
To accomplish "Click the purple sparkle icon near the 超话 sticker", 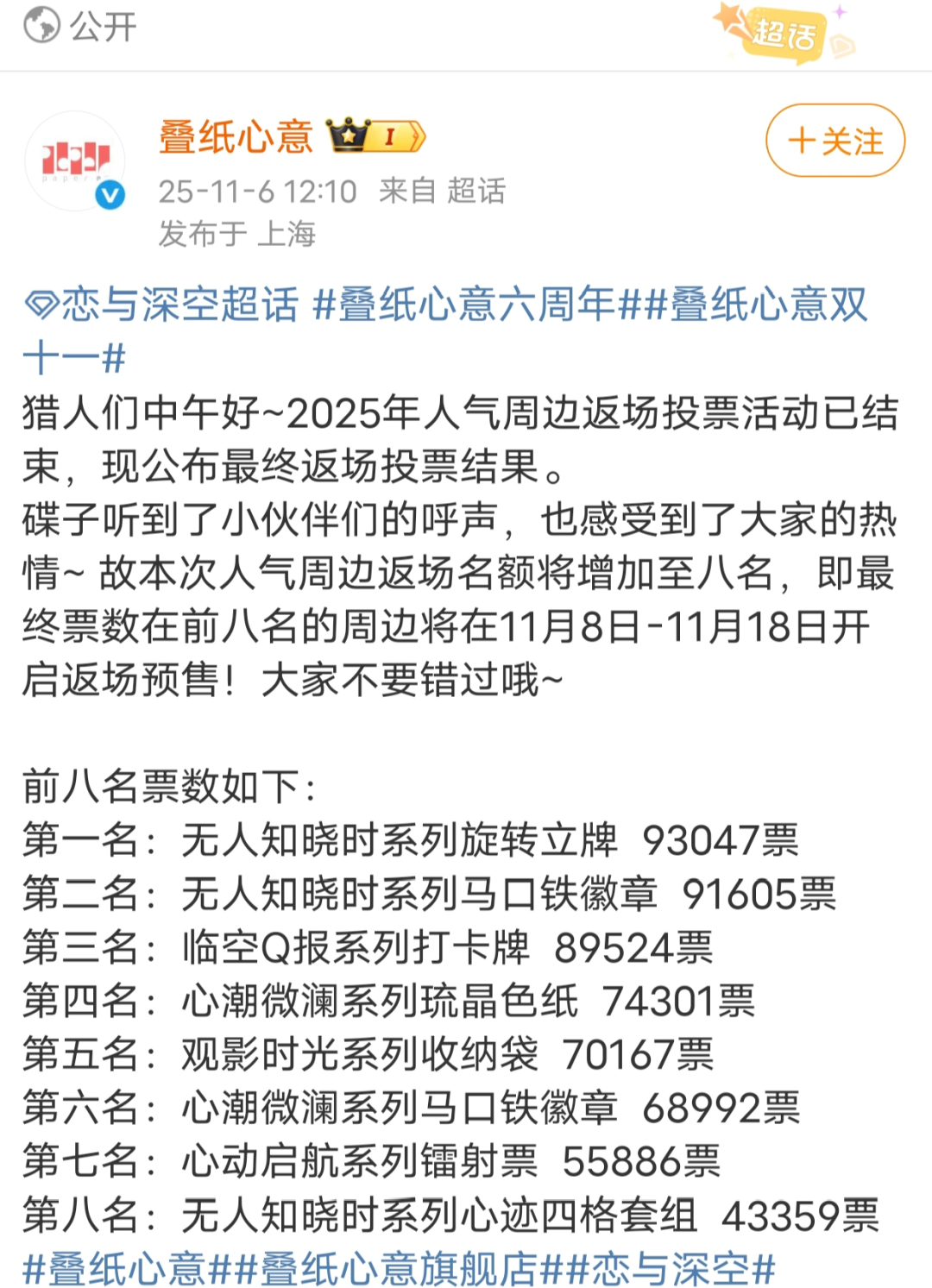I will (x=841, y=13).
